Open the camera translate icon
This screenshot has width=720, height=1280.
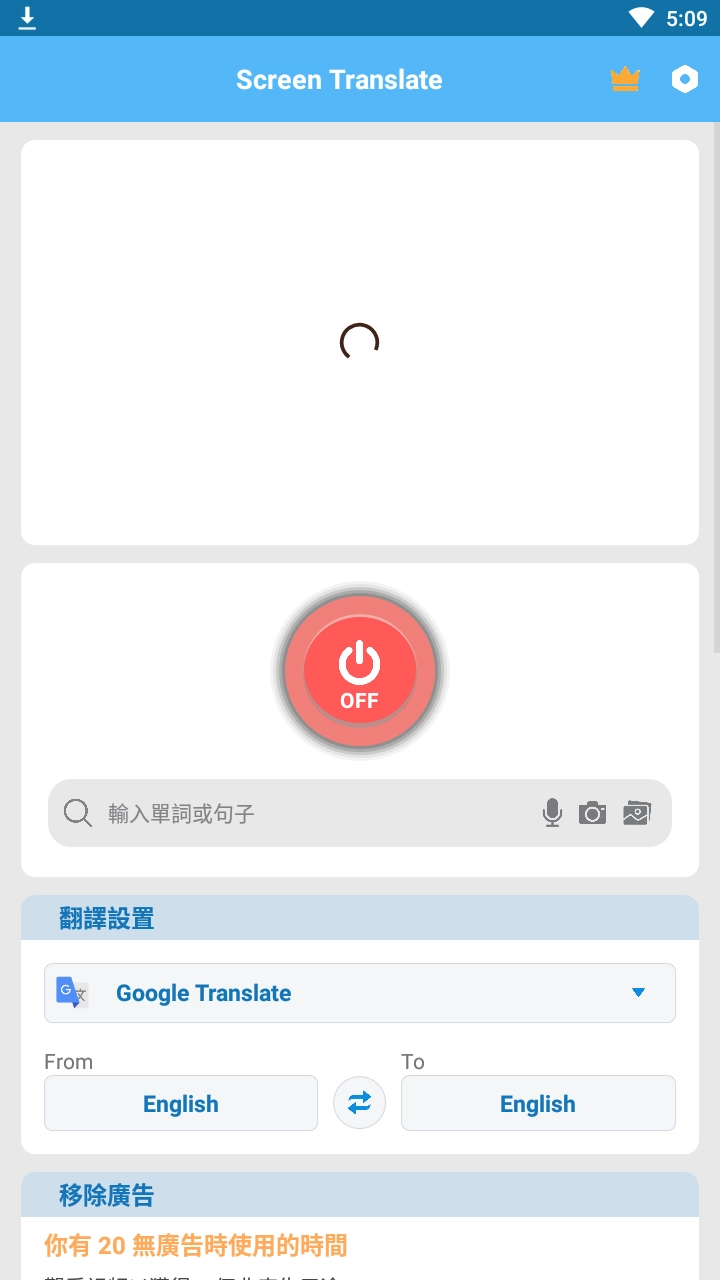(593, 813)
